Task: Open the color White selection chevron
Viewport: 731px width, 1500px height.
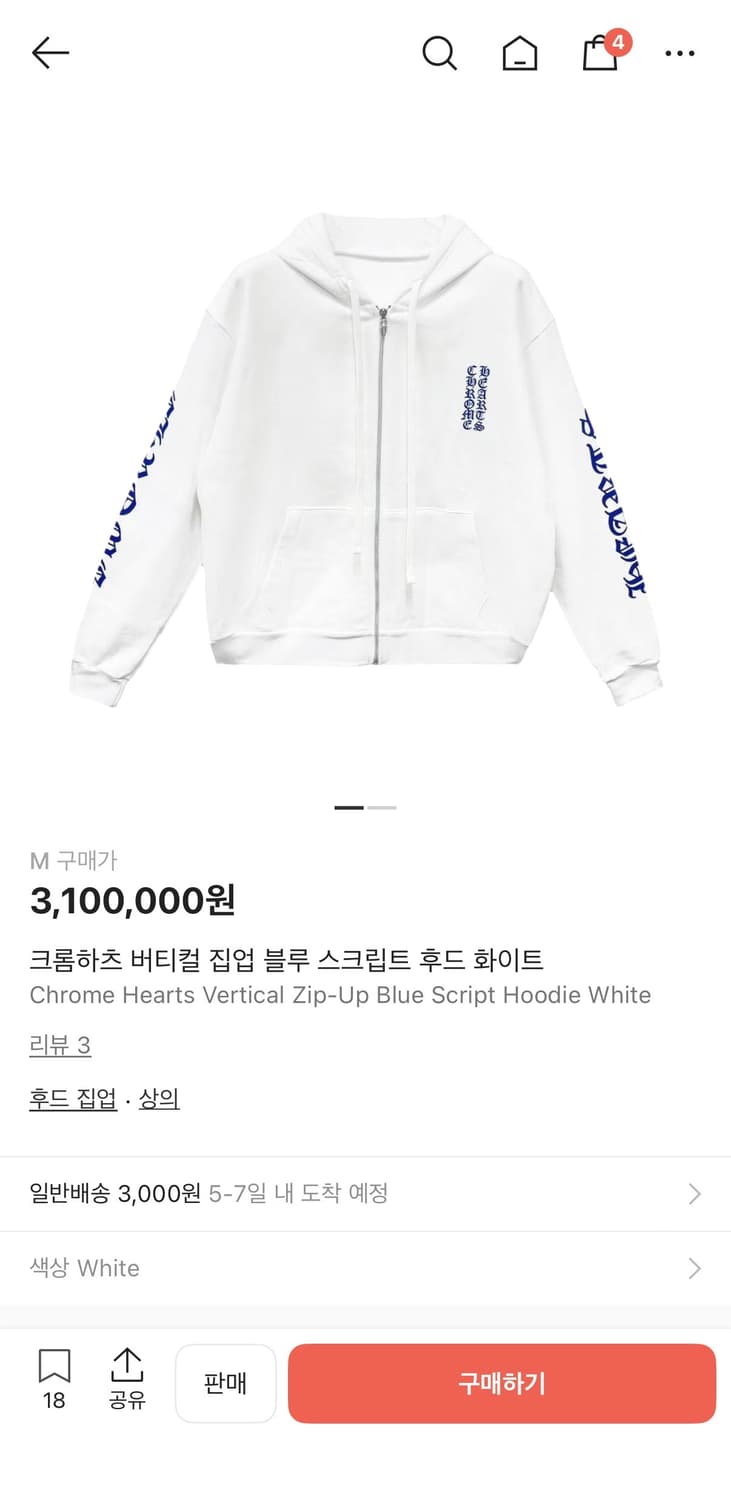Action: tap(693, 1268)
